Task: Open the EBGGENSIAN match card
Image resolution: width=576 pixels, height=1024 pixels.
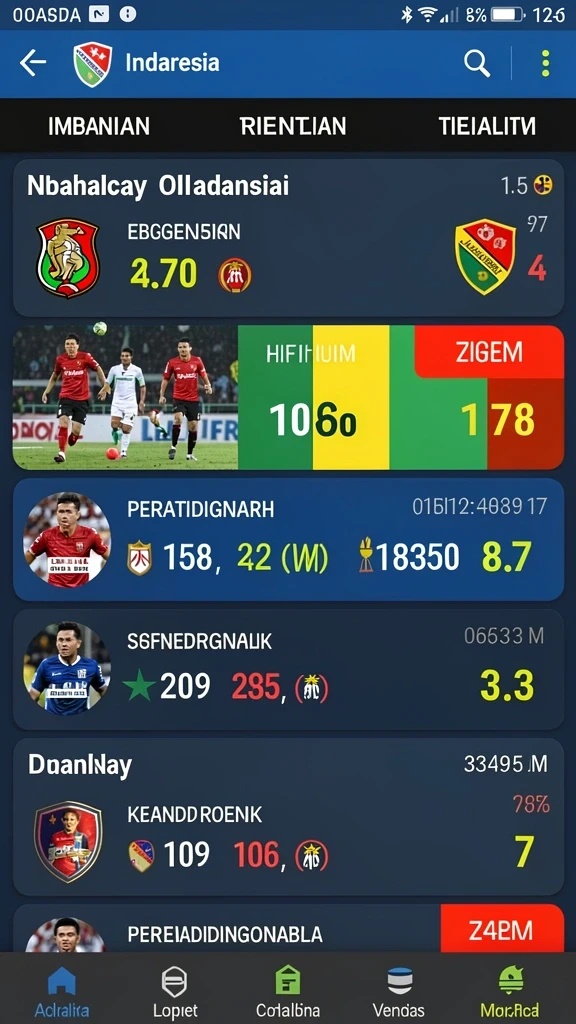Action: (288, 238)
